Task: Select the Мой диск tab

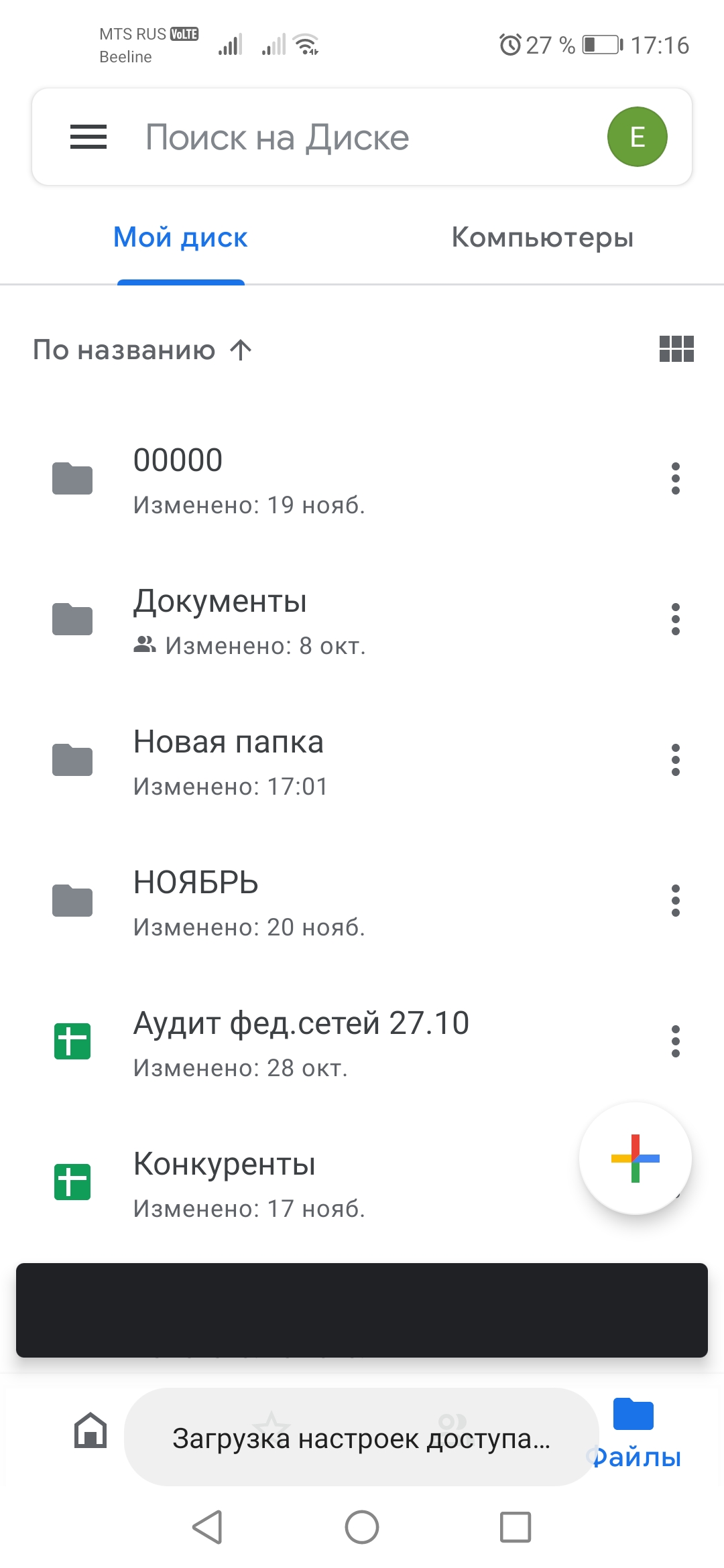Action: [x=180, y=237]
